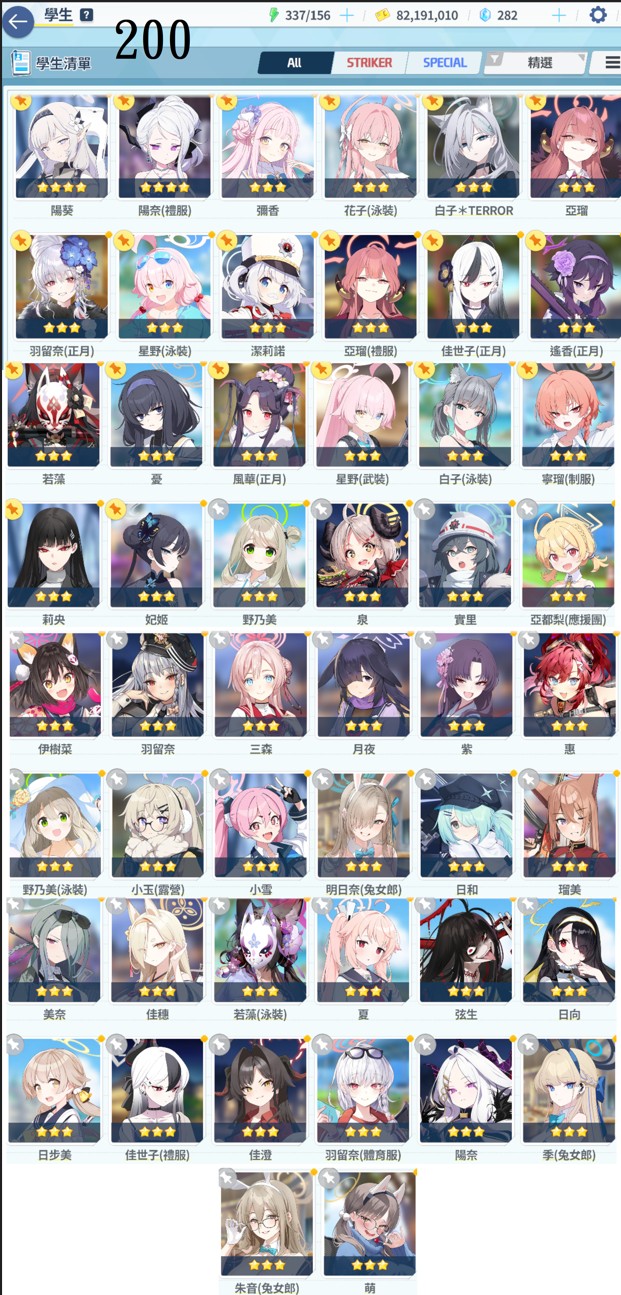Open the settings gear

[597, 15]
